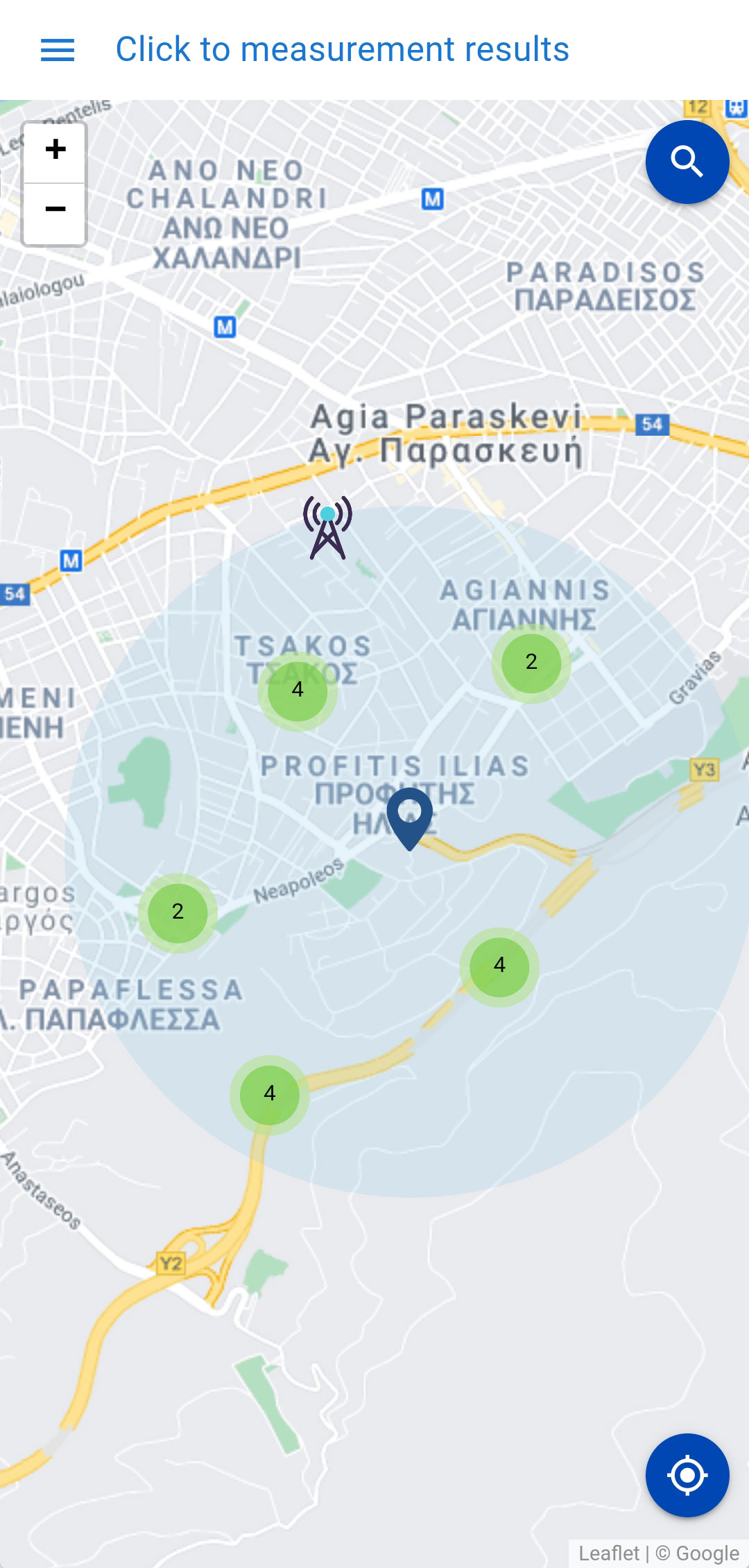
Task: Tap the cell tower marker
Action: point(327,529)
